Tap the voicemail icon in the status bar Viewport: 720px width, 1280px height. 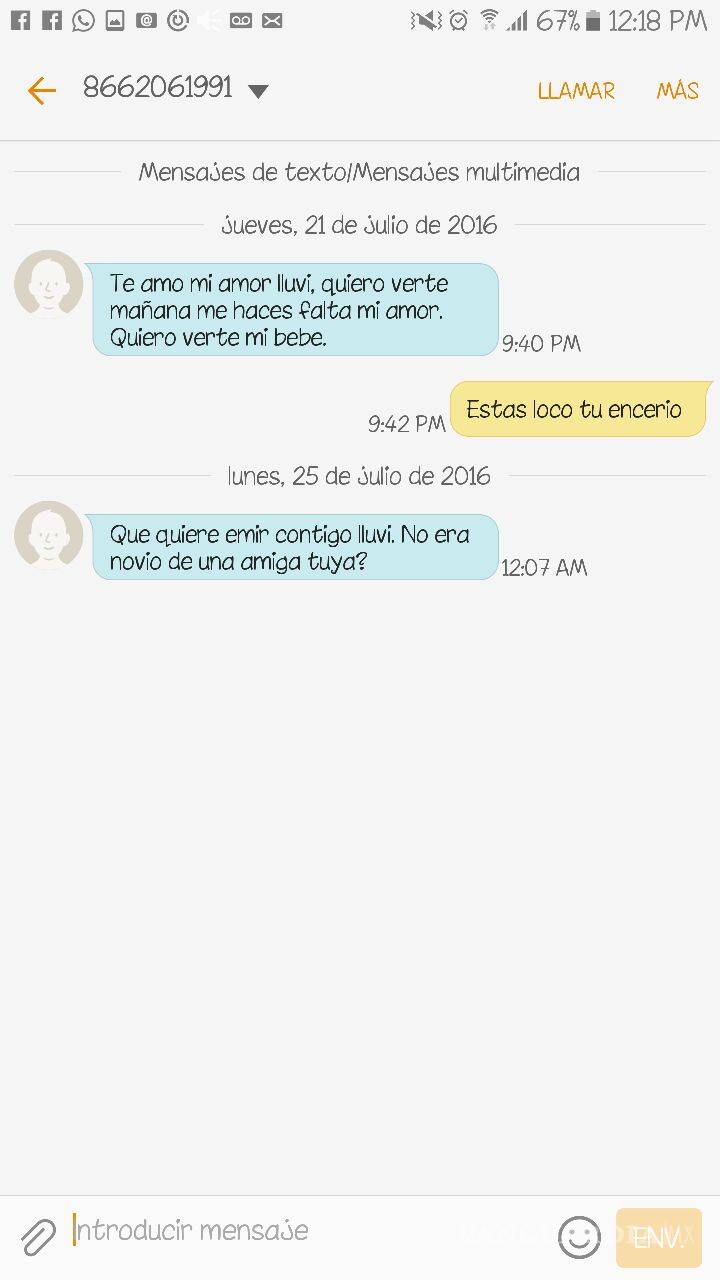point(239,18)
